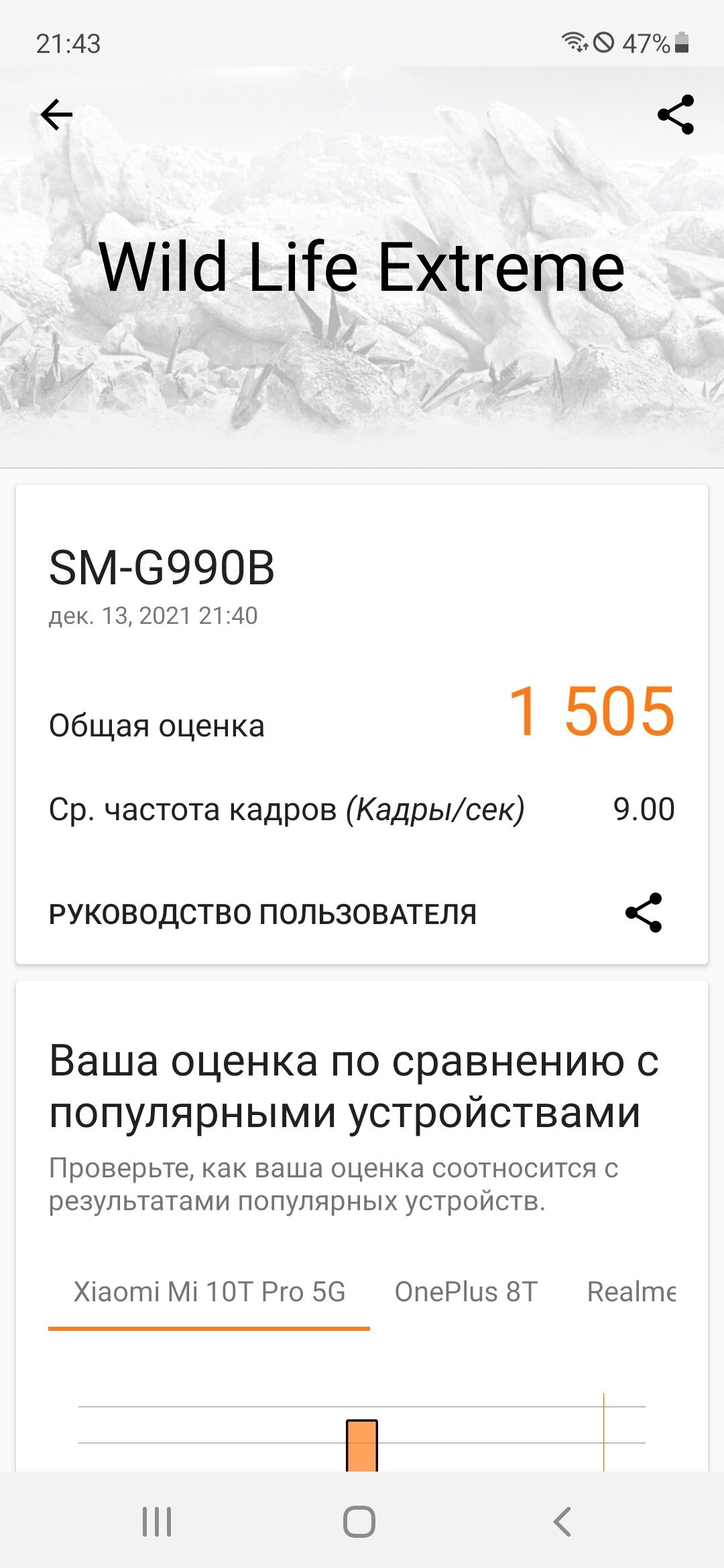Go back using the top-left arrow
Screen dimensions: 724x1568
57,115
